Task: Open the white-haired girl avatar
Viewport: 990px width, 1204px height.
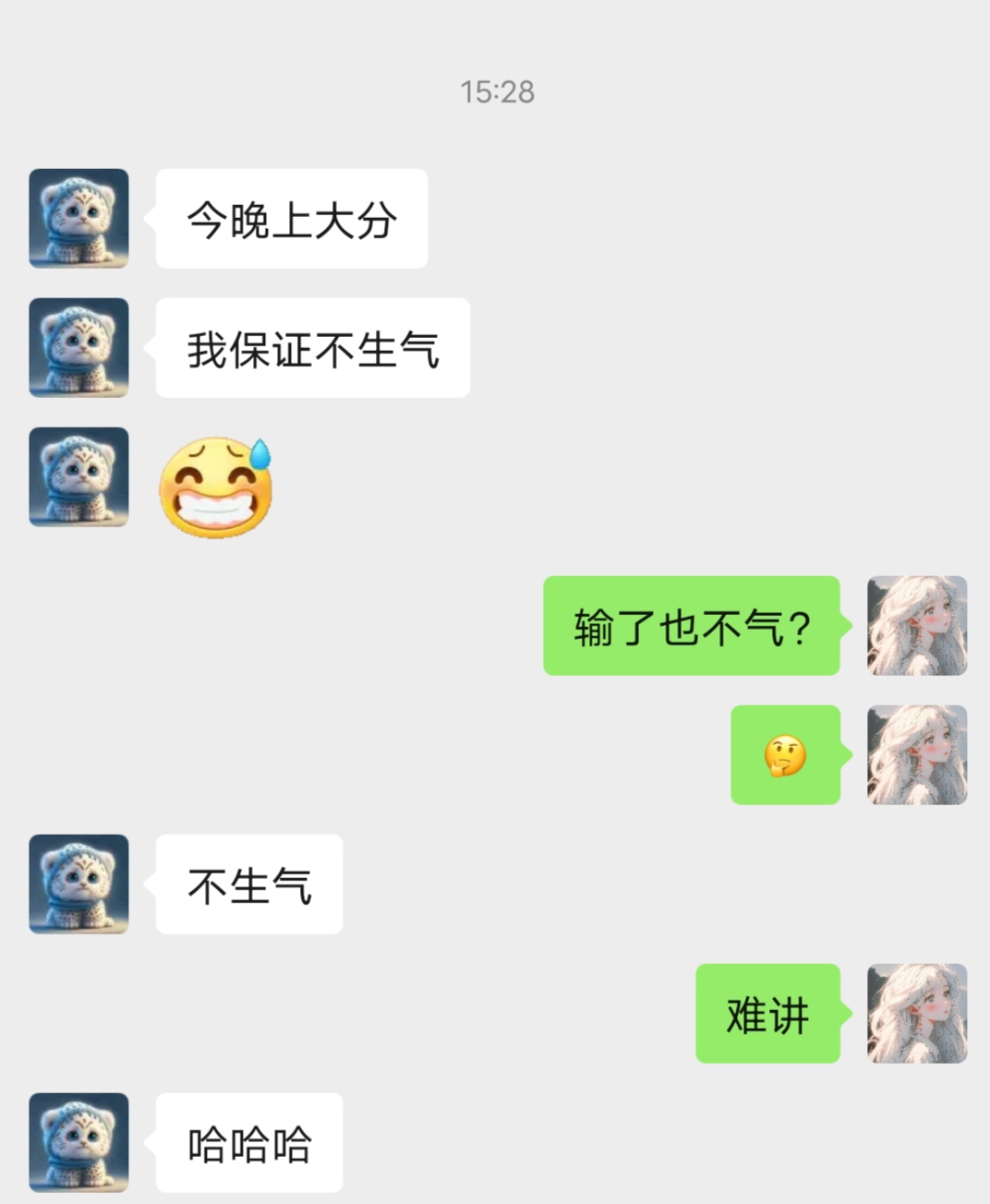Action: tap(916, 625)
